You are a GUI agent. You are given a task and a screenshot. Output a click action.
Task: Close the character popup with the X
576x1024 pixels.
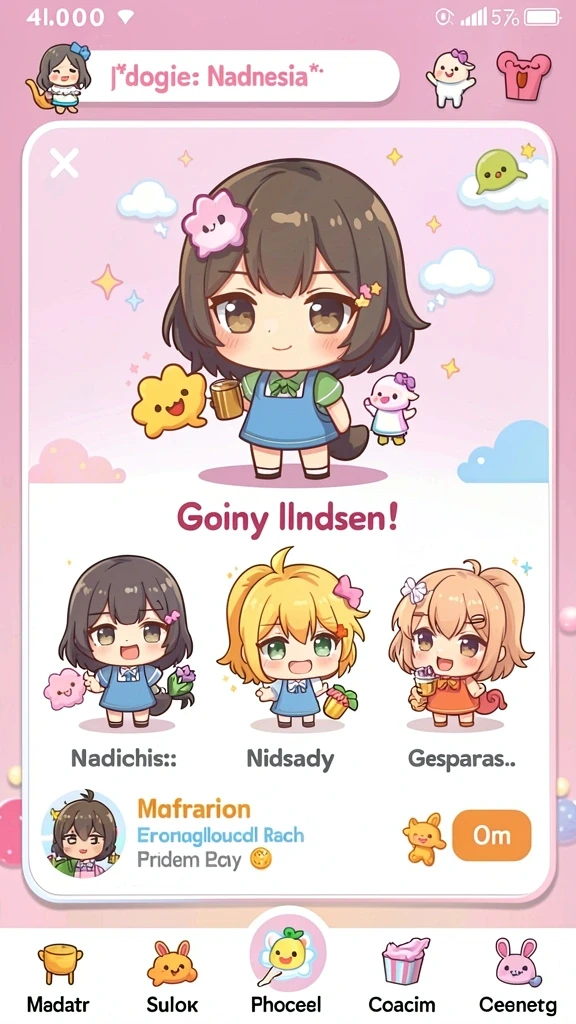(65, 163)
